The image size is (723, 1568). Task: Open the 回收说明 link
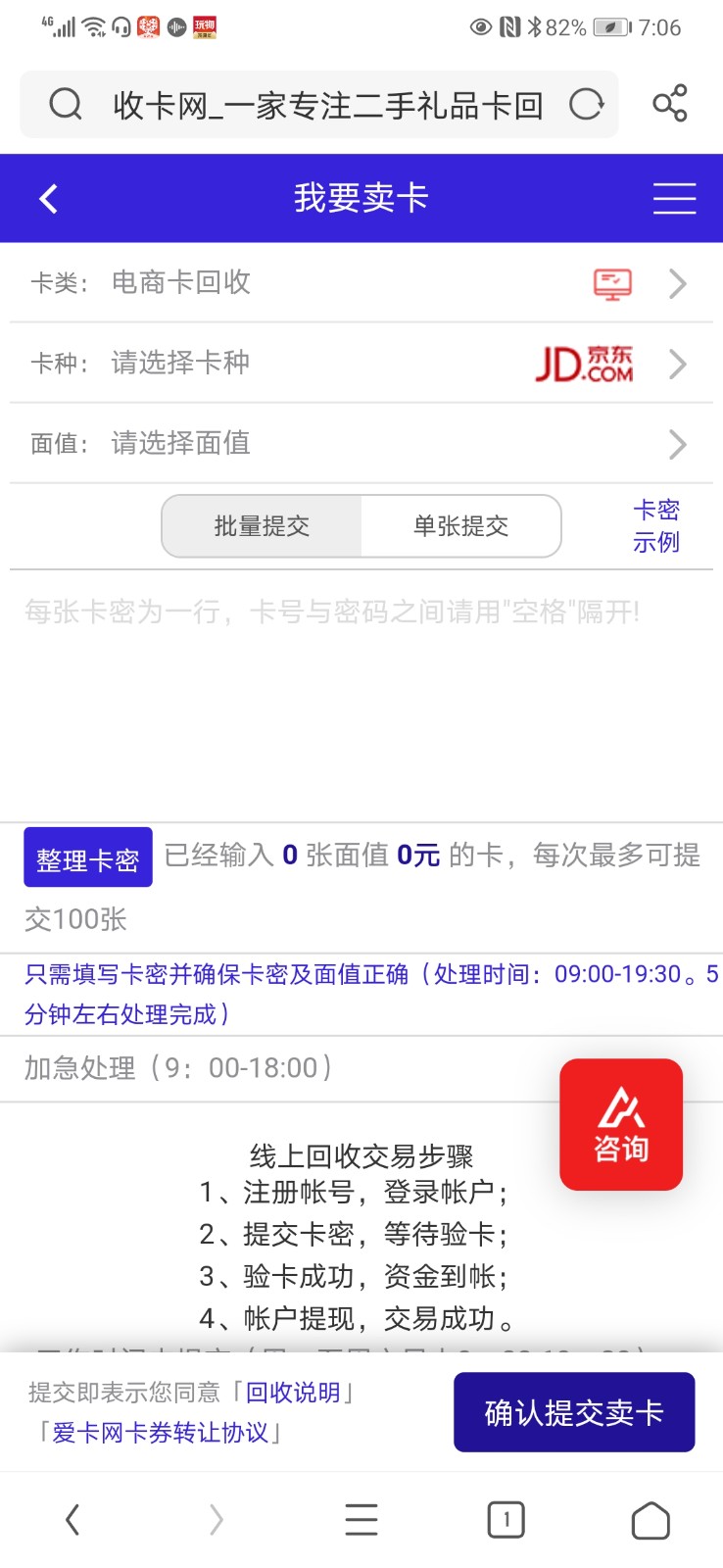coord(293,1393)
